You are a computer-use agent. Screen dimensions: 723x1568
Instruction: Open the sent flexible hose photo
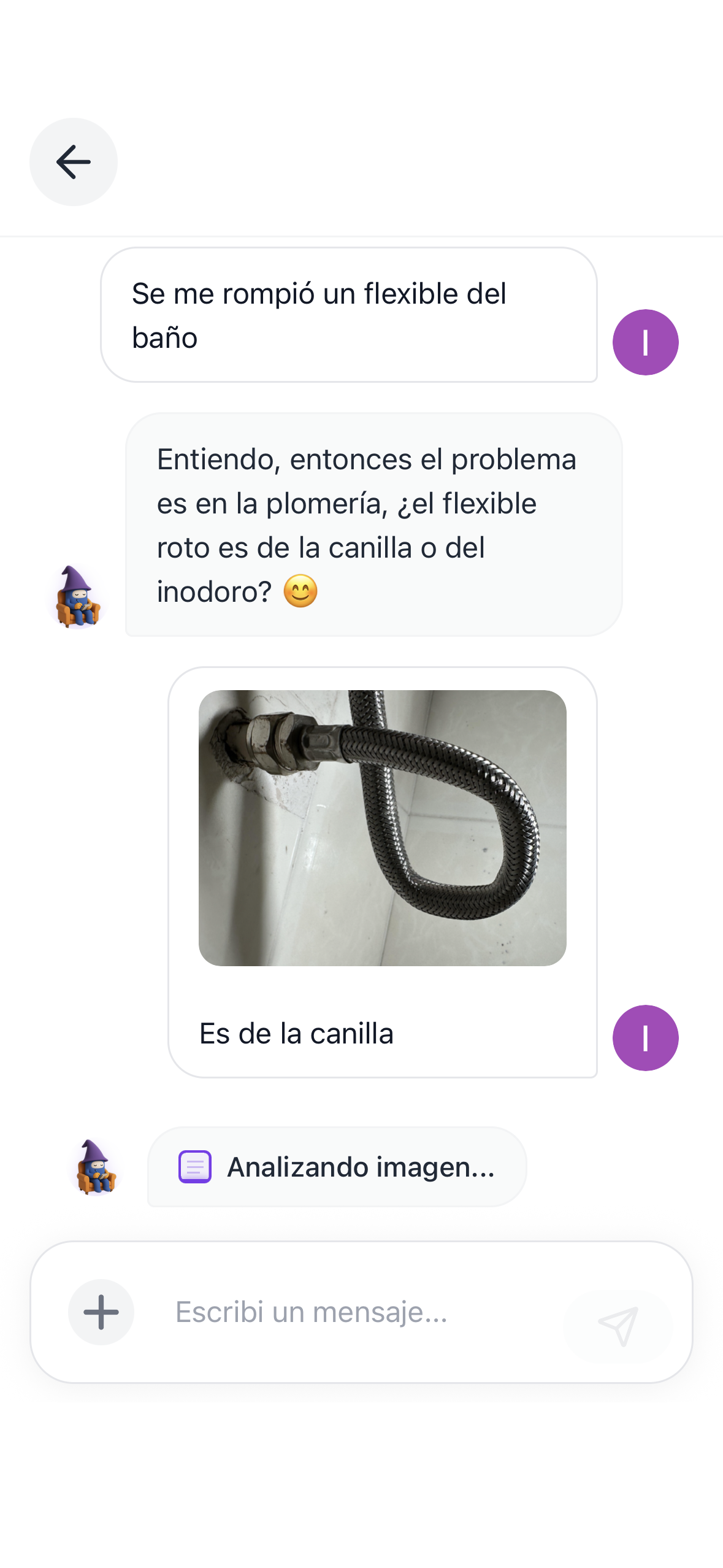(382, 828)
